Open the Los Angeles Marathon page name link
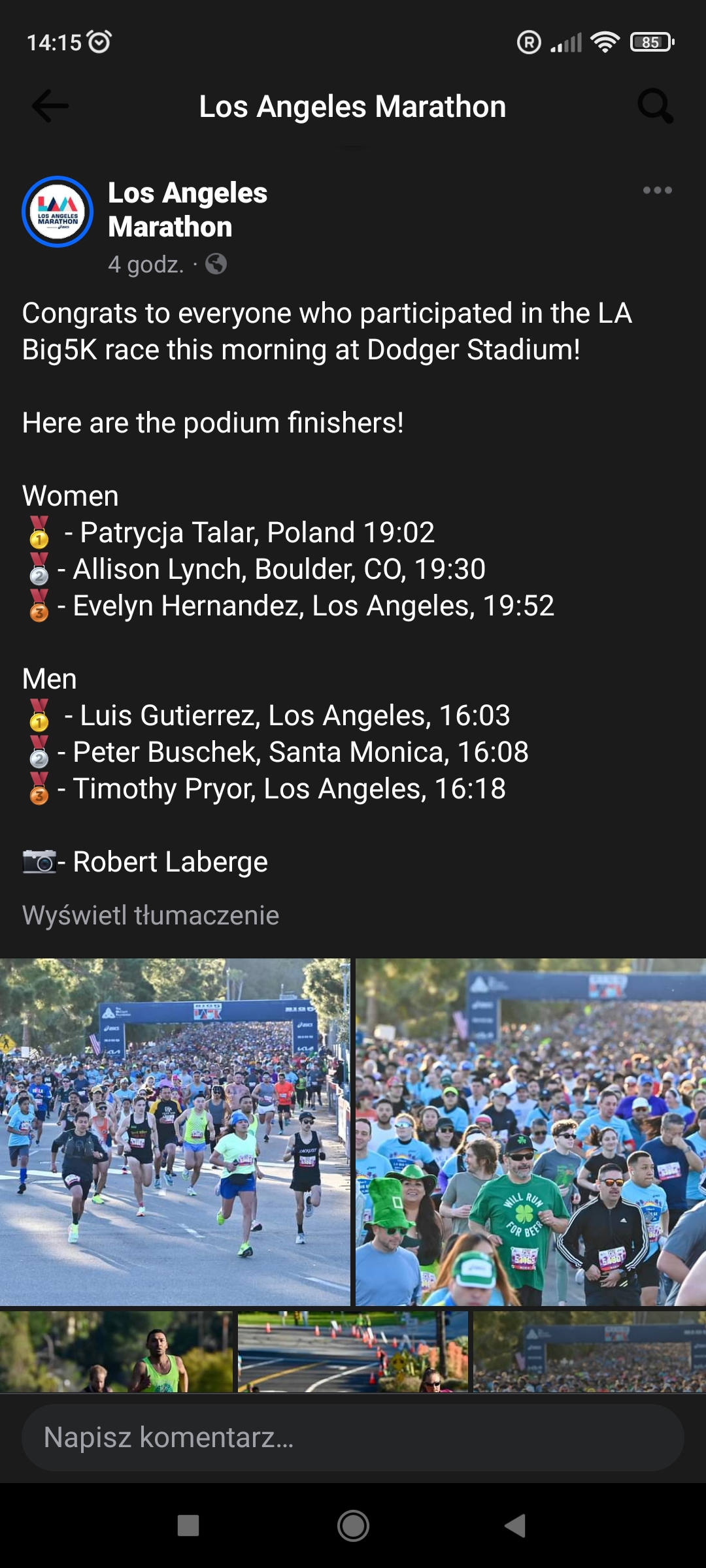Screen dimensions: 706x1568 point(188,210)
